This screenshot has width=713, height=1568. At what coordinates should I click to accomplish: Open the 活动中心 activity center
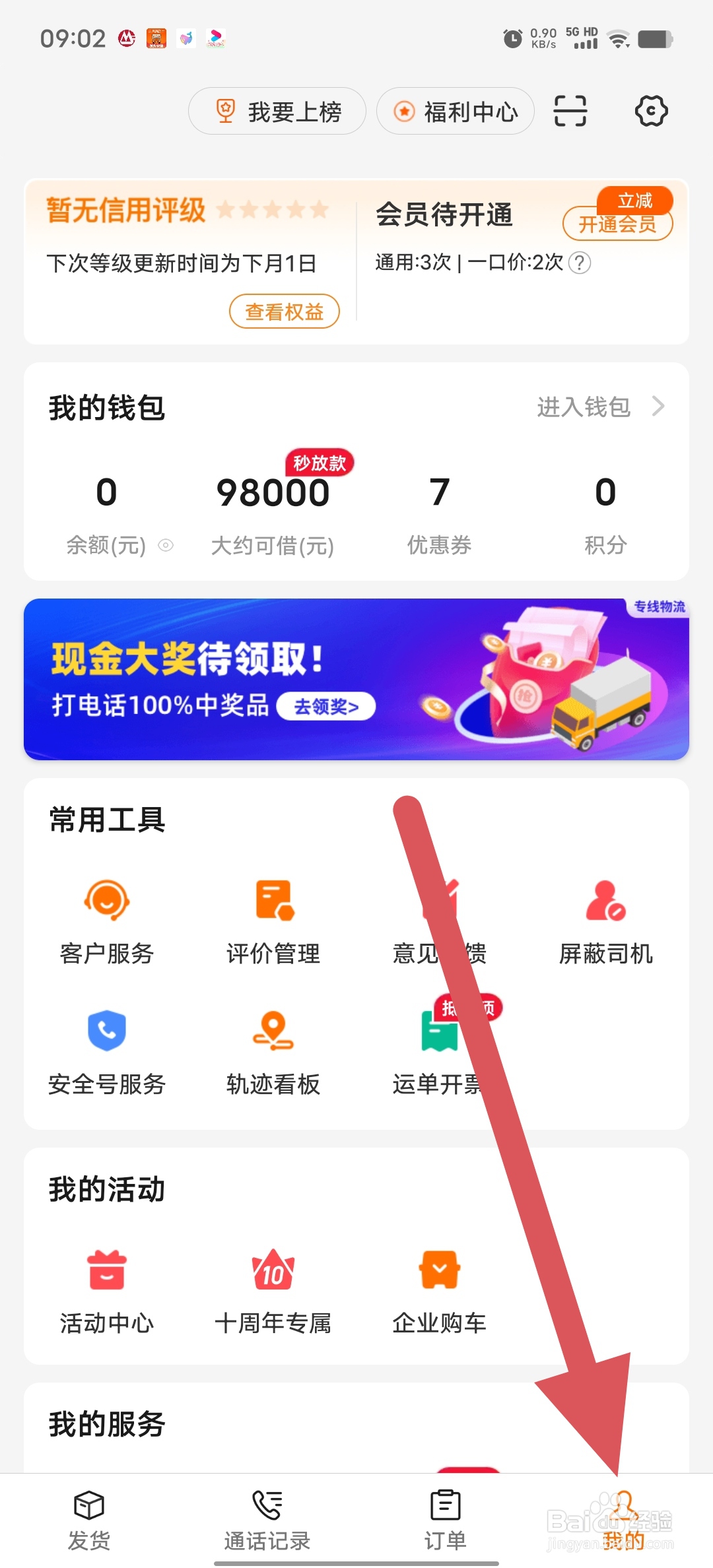coord(107,1287)
